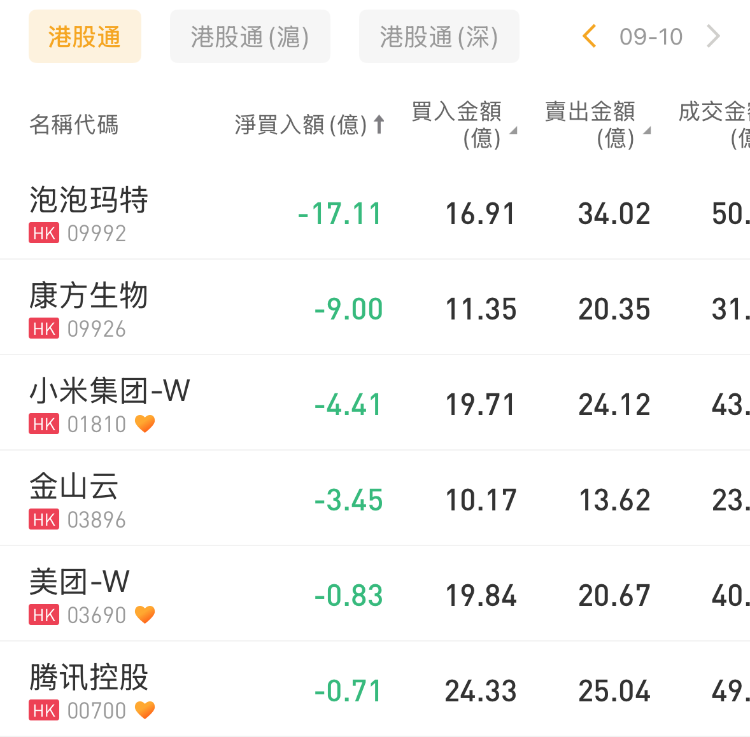Image resolution: width=750 pixels, height=737 pixels.
Task: Go to the next date
Action: point(713,37)
